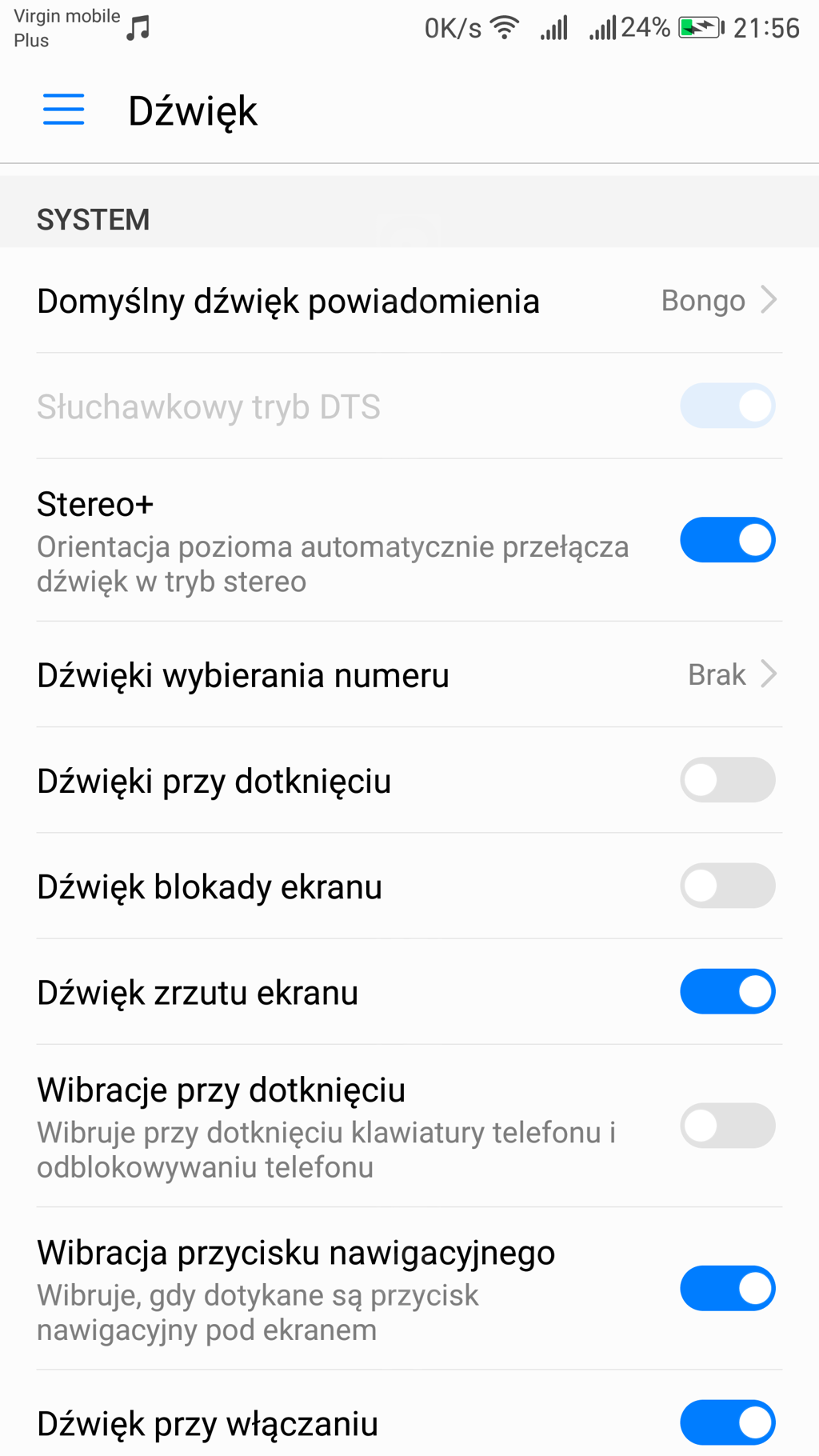Image resolution: width=819 pixels, height=1456 pixels.
Task: Open the hamburger menu in Dźwięk
Action: coord(63,110)
